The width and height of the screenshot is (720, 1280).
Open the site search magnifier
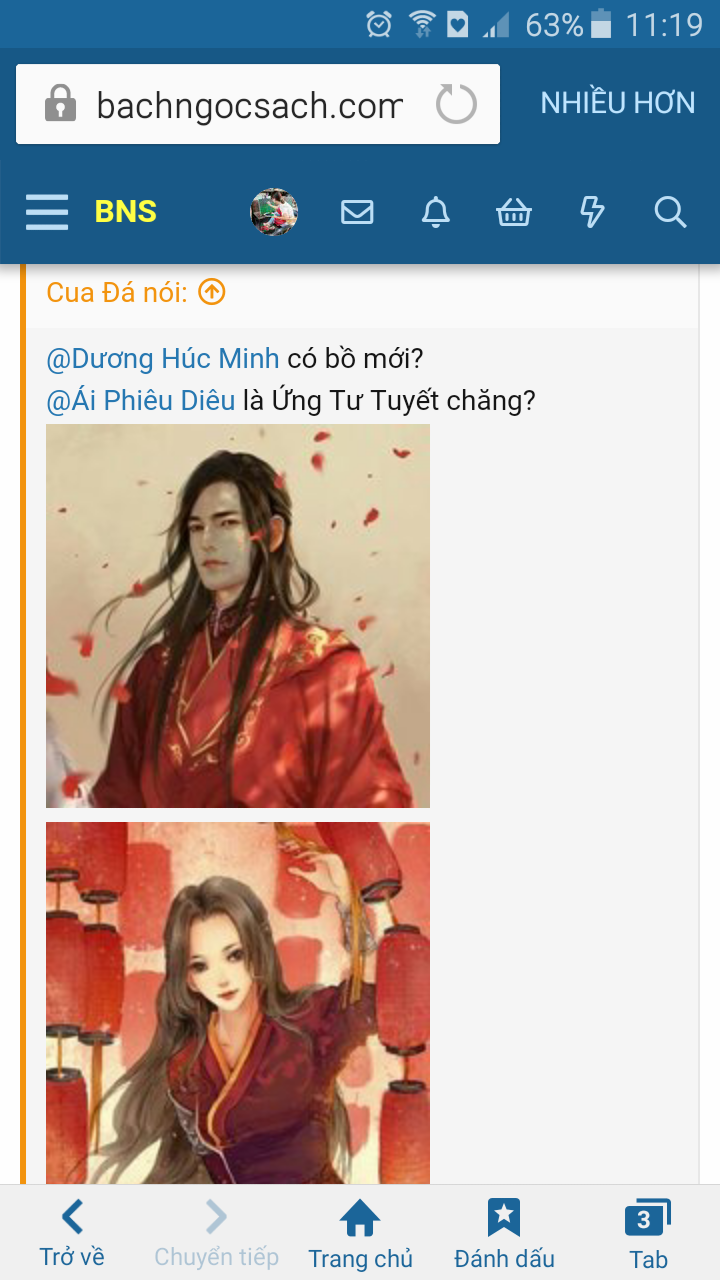click(670, 212)
